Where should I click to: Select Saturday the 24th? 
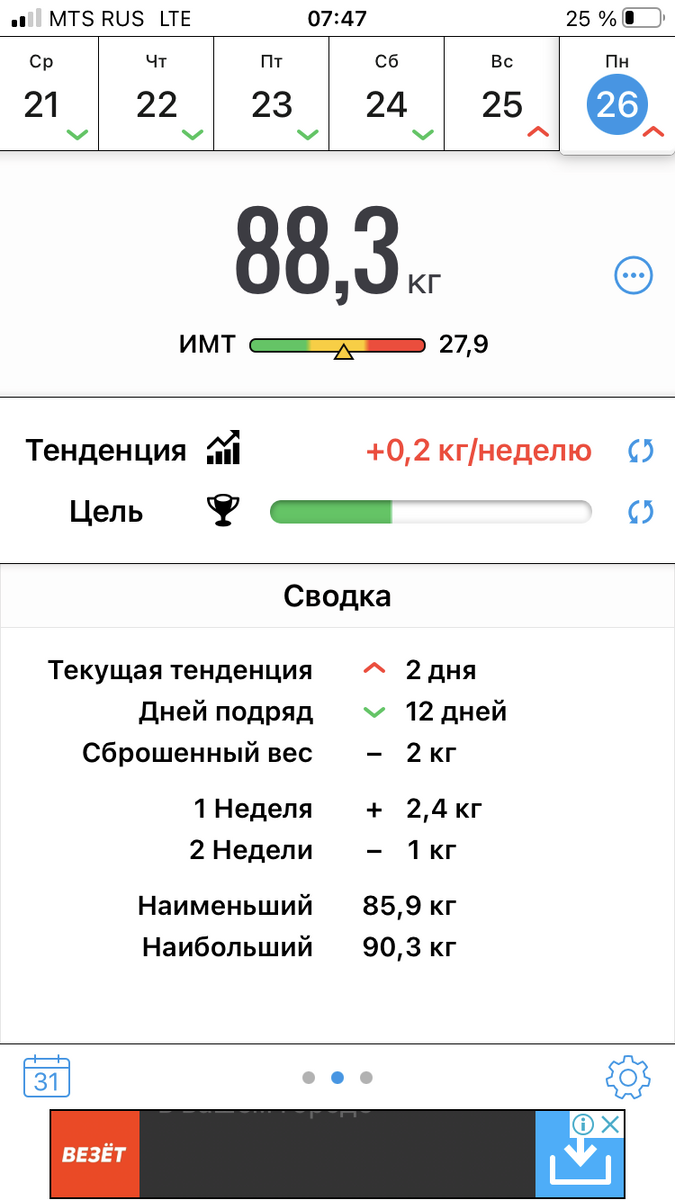coord(386,94)
